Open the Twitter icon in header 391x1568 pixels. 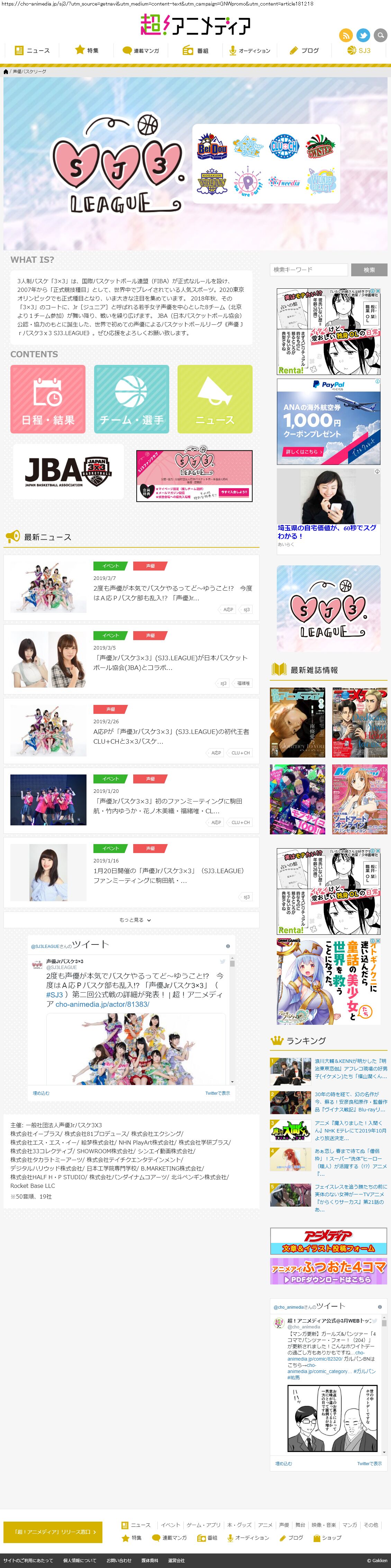click(x=363, y=35)
